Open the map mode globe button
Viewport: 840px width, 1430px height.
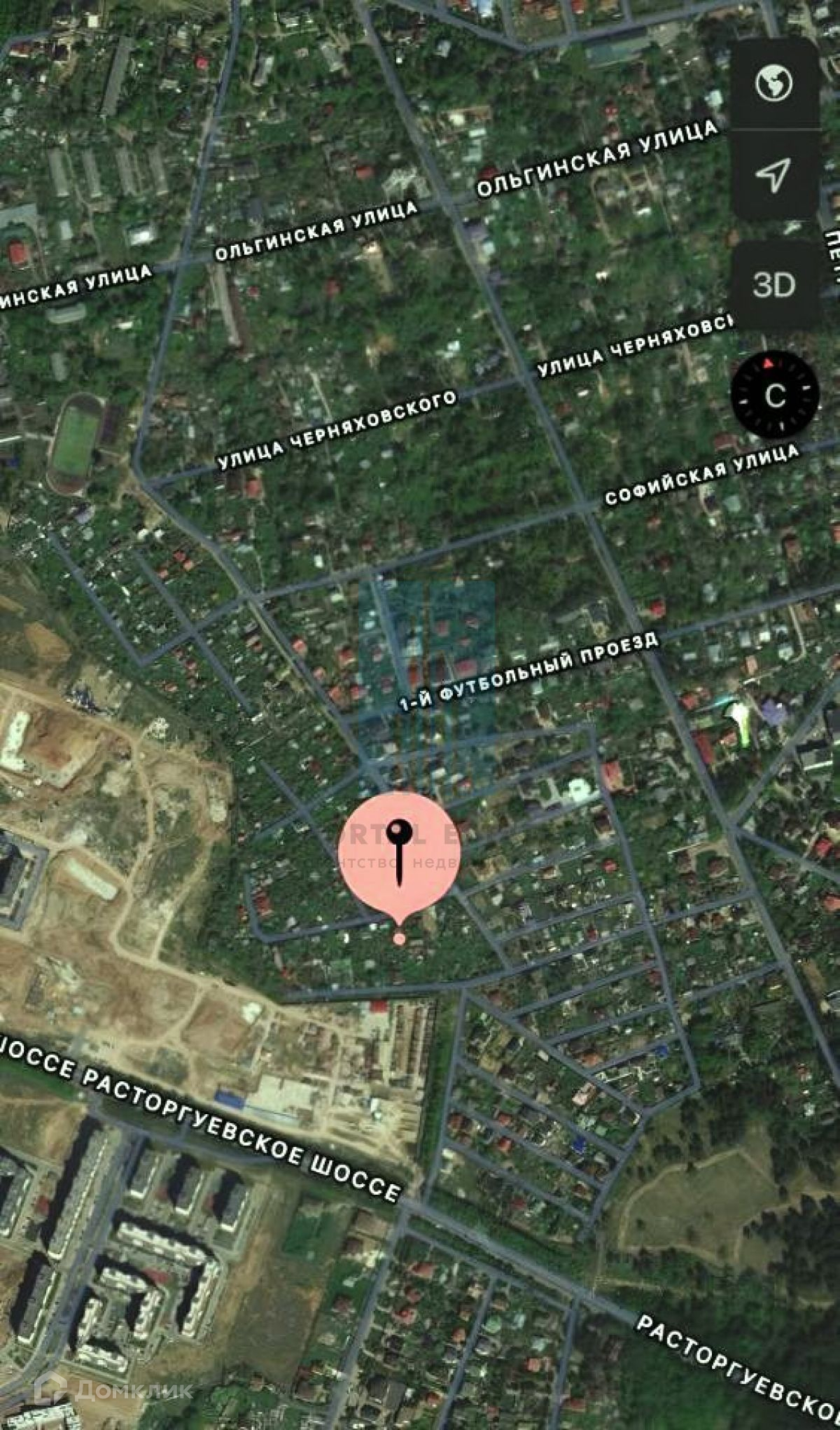[774, 83]
